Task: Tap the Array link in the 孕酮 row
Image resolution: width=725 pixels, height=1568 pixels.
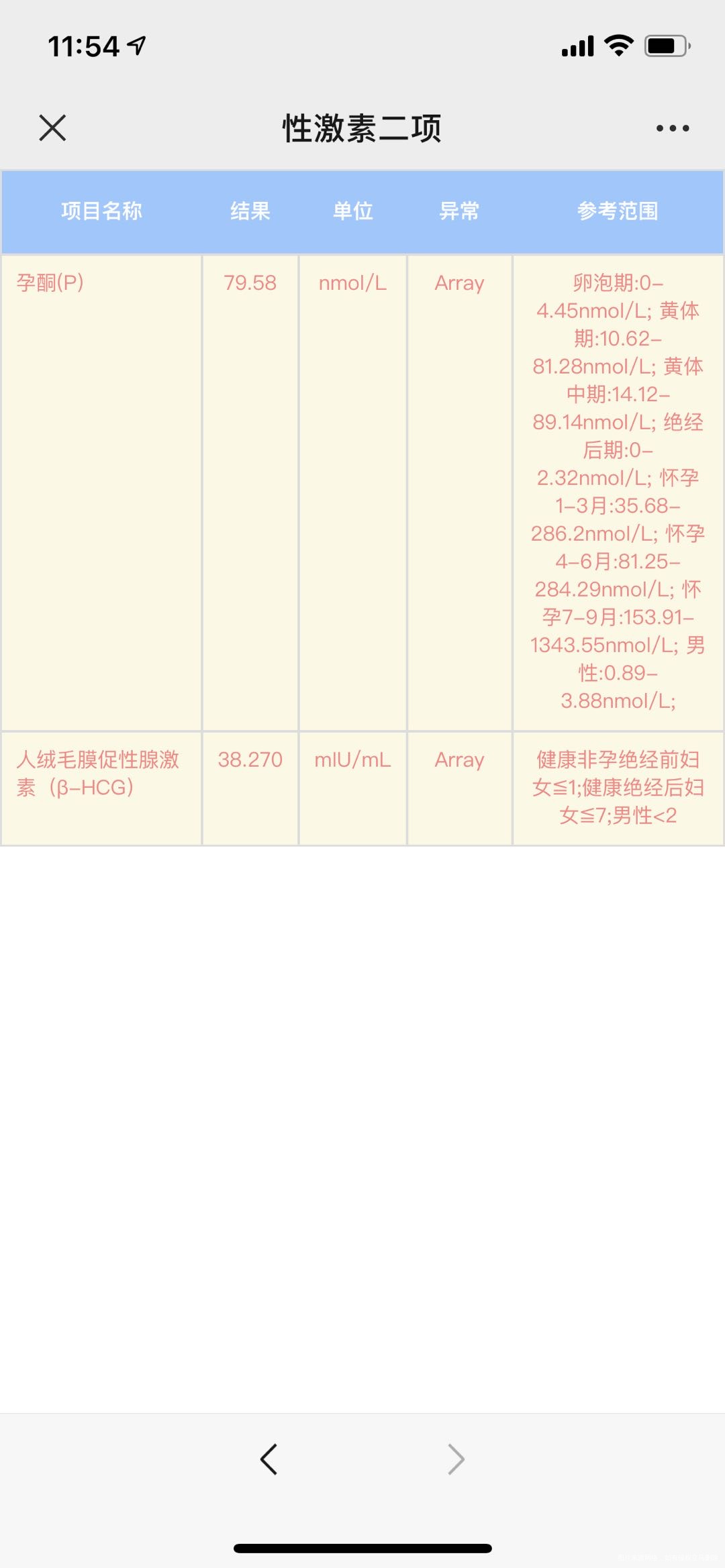Action: (458, 283)
